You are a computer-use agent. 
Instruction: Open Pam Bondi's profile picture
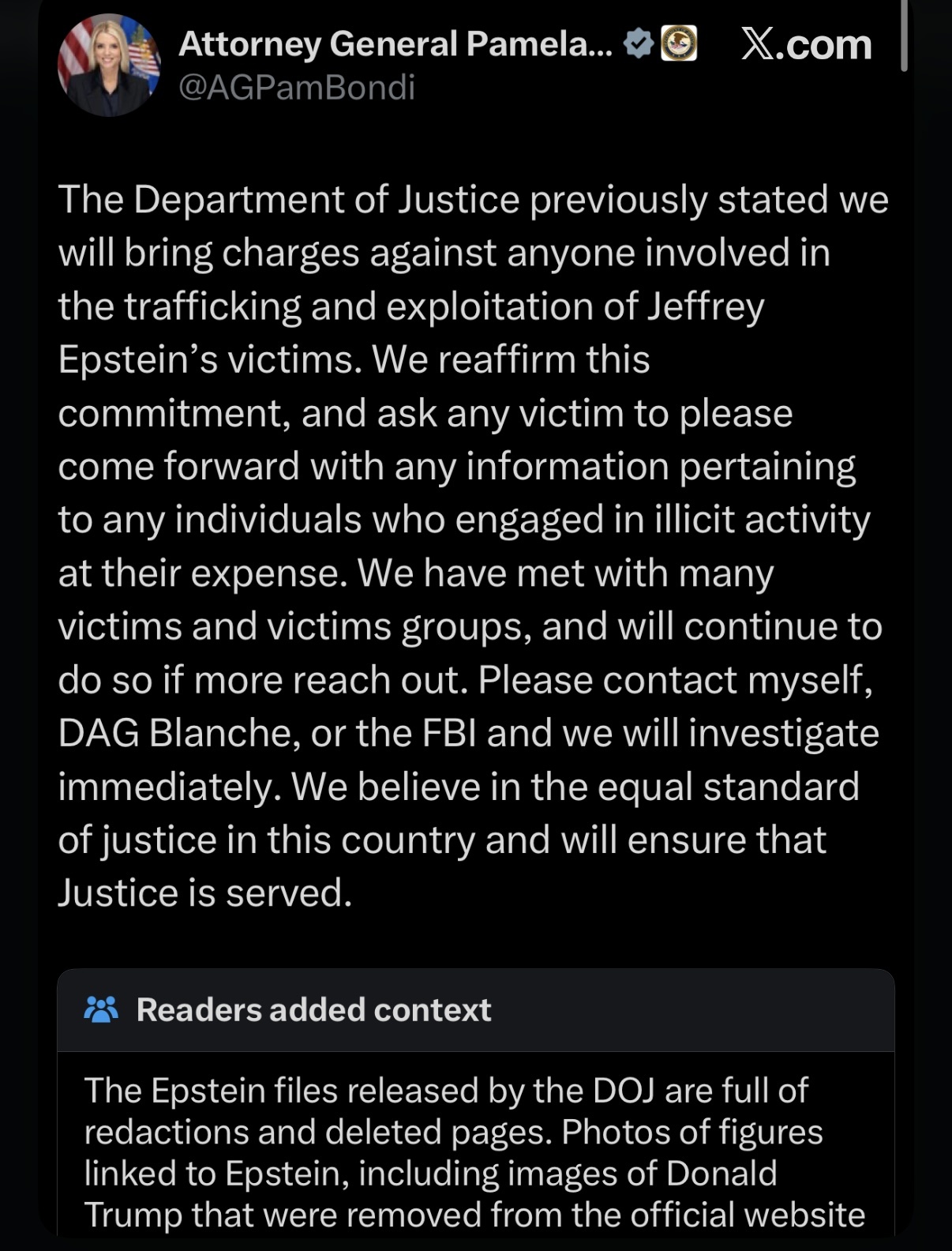click(x=108, y=66)
